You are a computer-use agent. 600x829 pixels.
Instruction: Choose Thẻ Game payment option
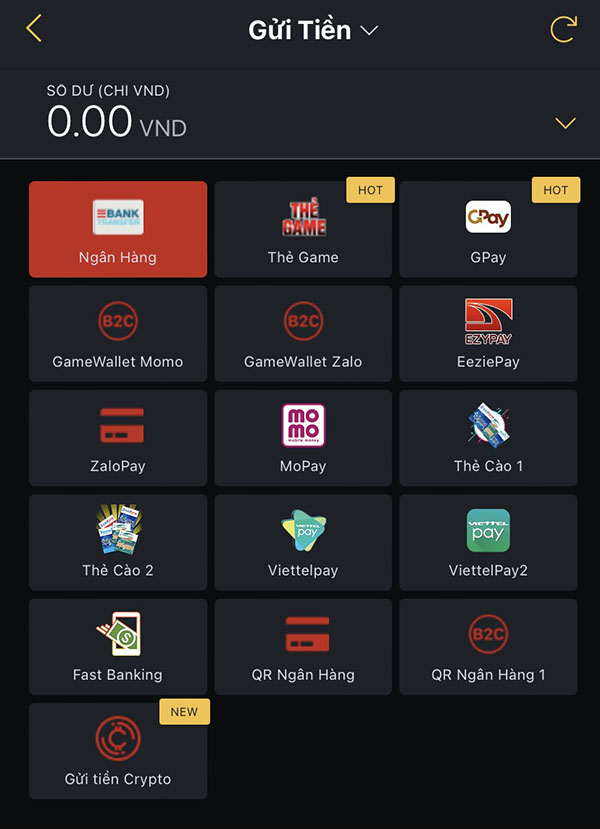click(x=303, y=229)
